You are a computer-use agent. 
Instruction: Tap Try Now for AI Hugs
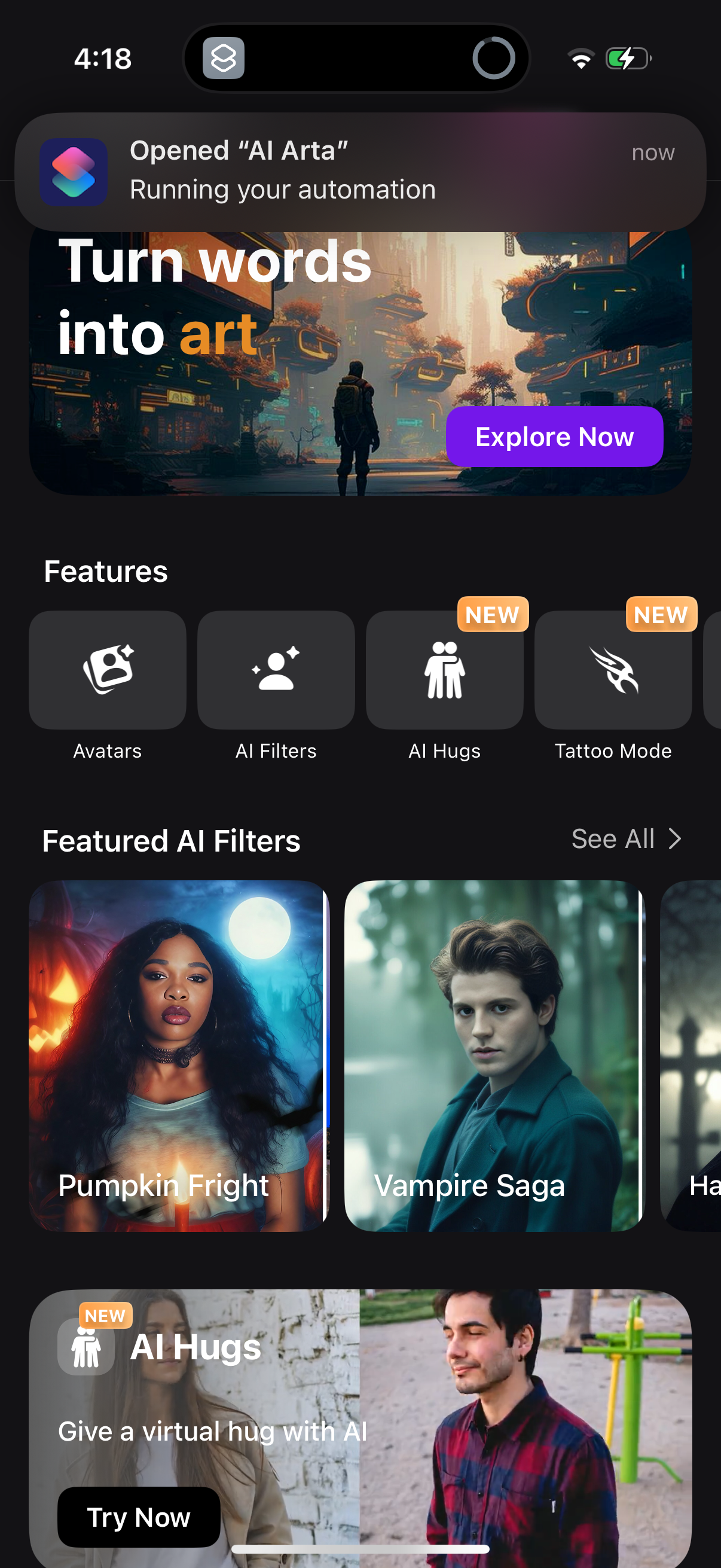click(x=139, y=1517)
